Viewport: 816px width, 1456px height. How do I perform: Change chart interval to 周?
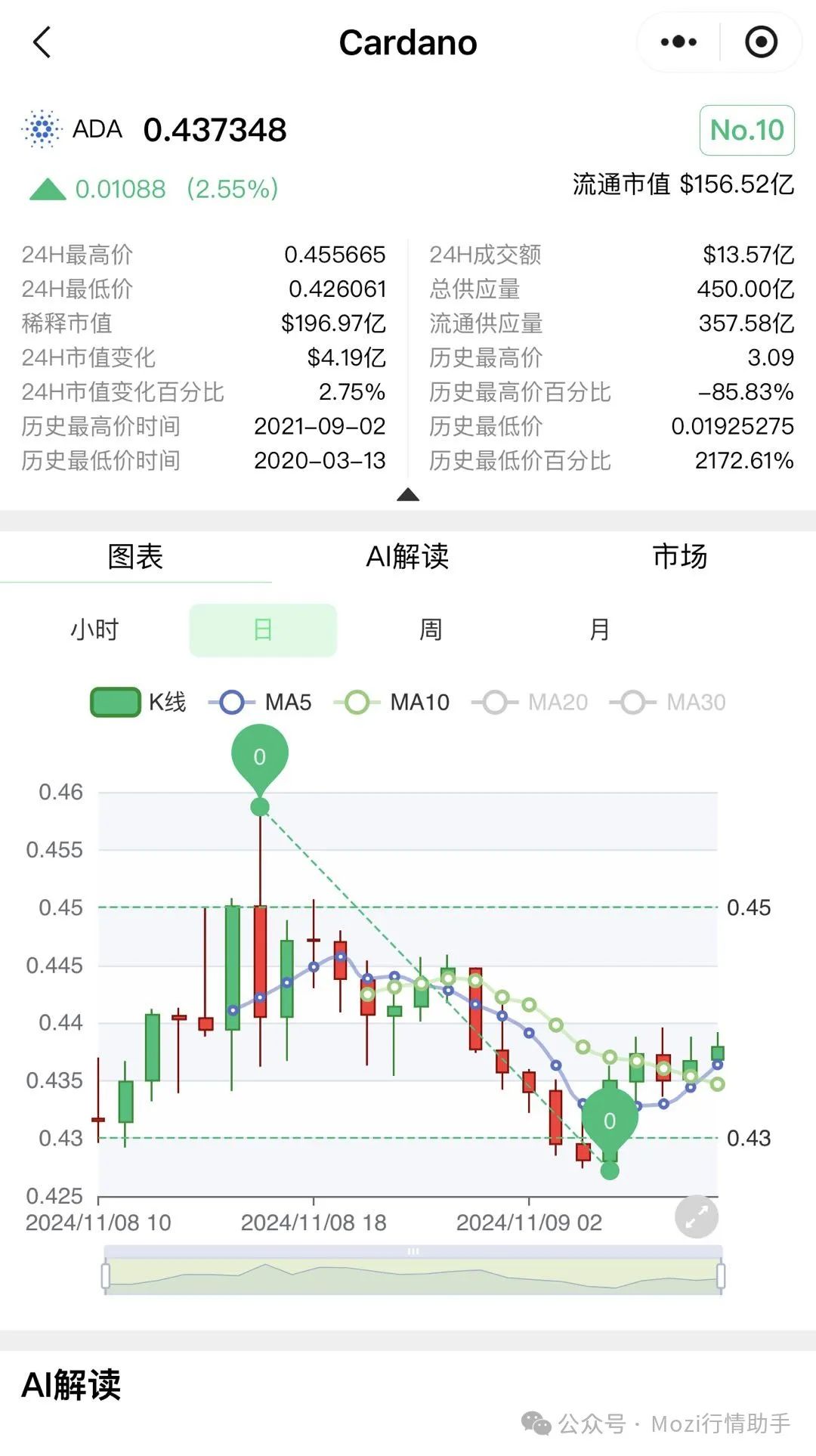[431, 629]
